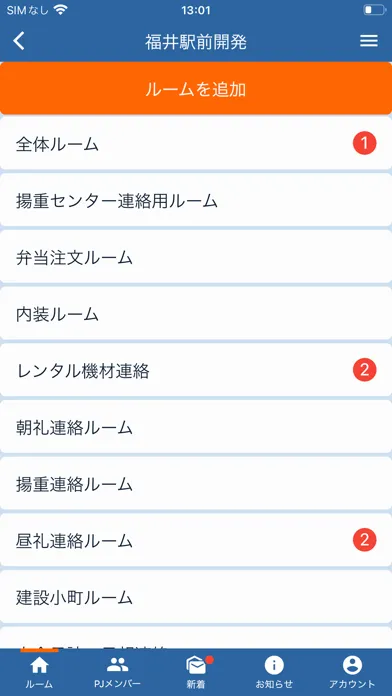Open 建設小町ルーム
This screenshot has height=696, width=392.
point(196,597)
